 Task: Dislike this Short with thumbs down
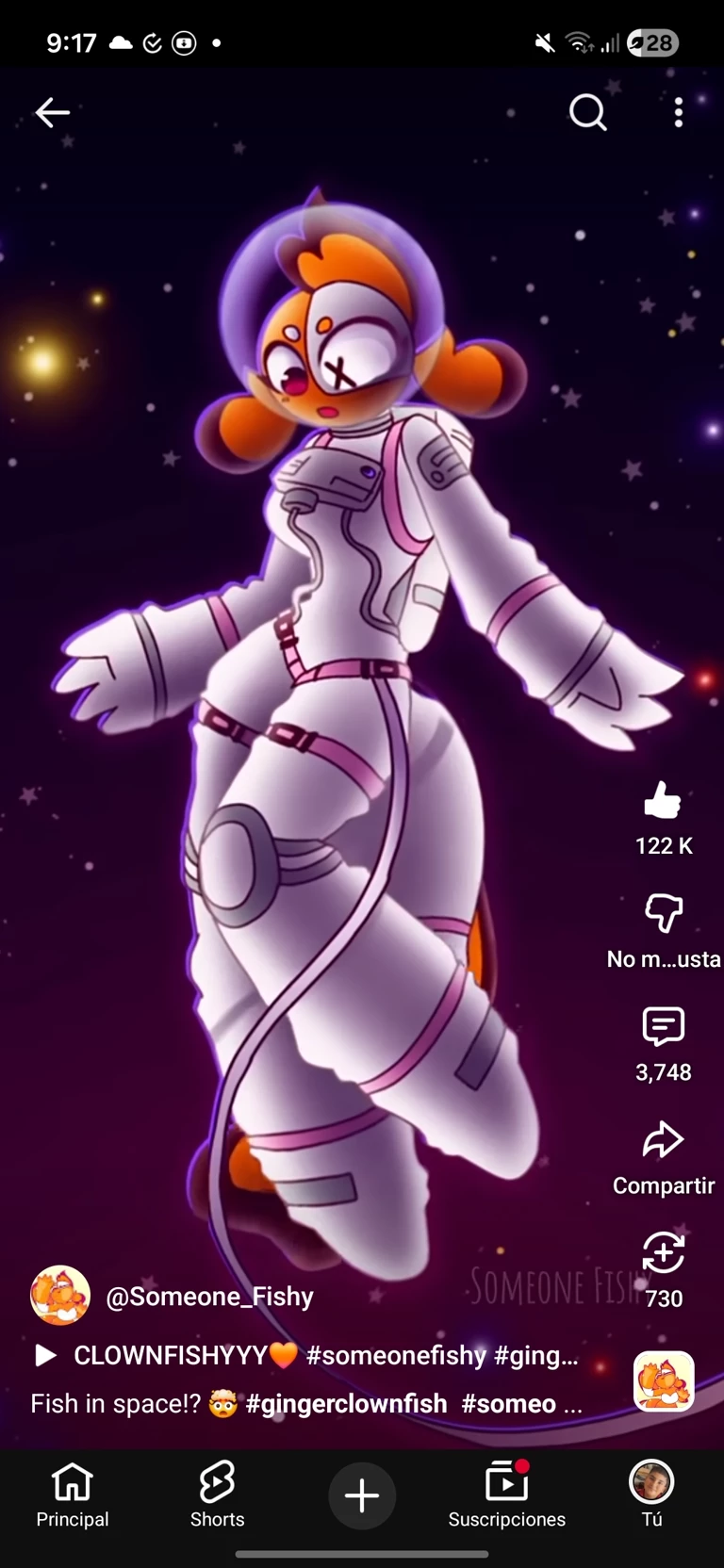tap(663, 914)
